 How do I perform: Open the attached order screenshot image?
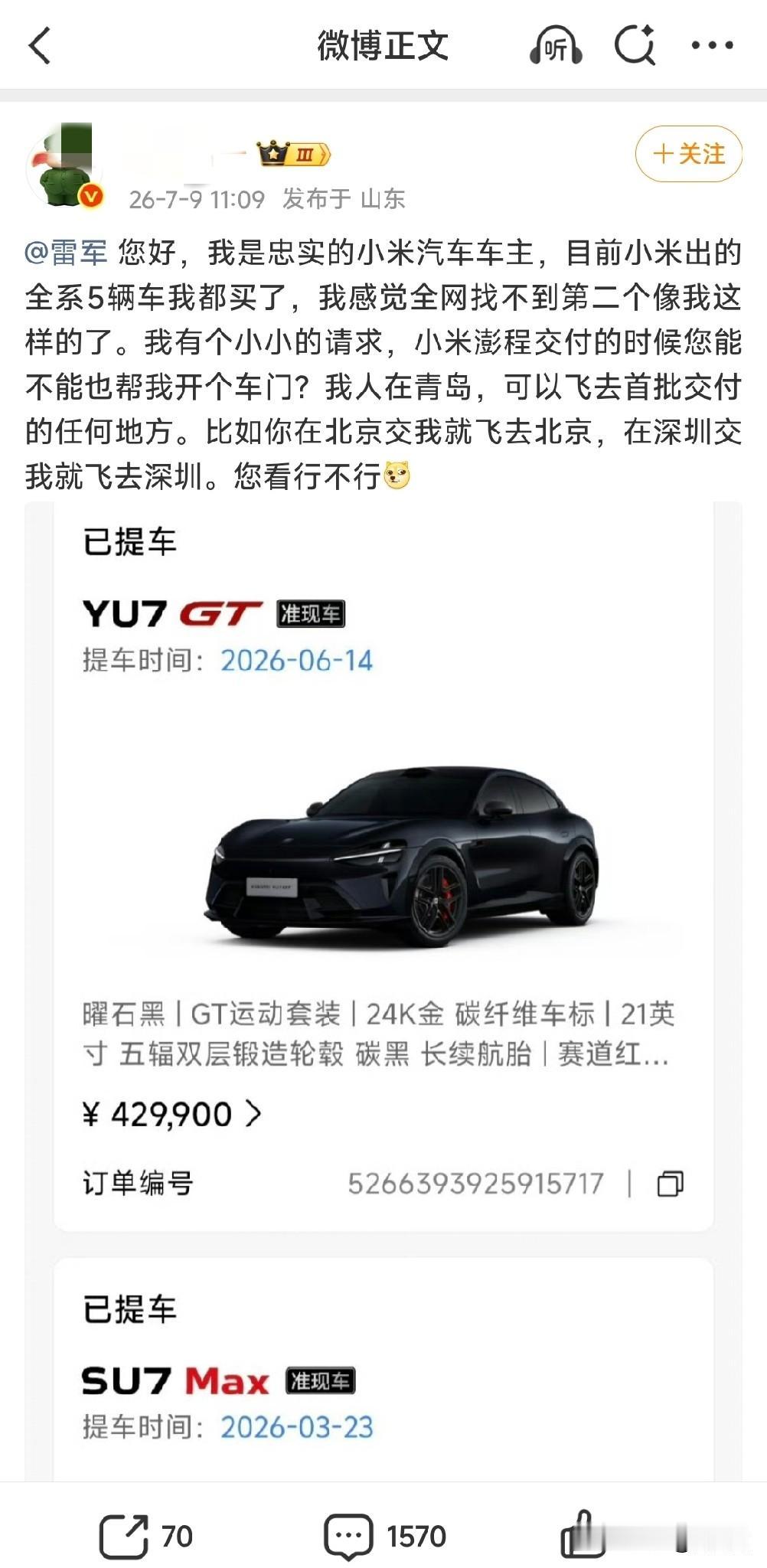pos(383,991)
